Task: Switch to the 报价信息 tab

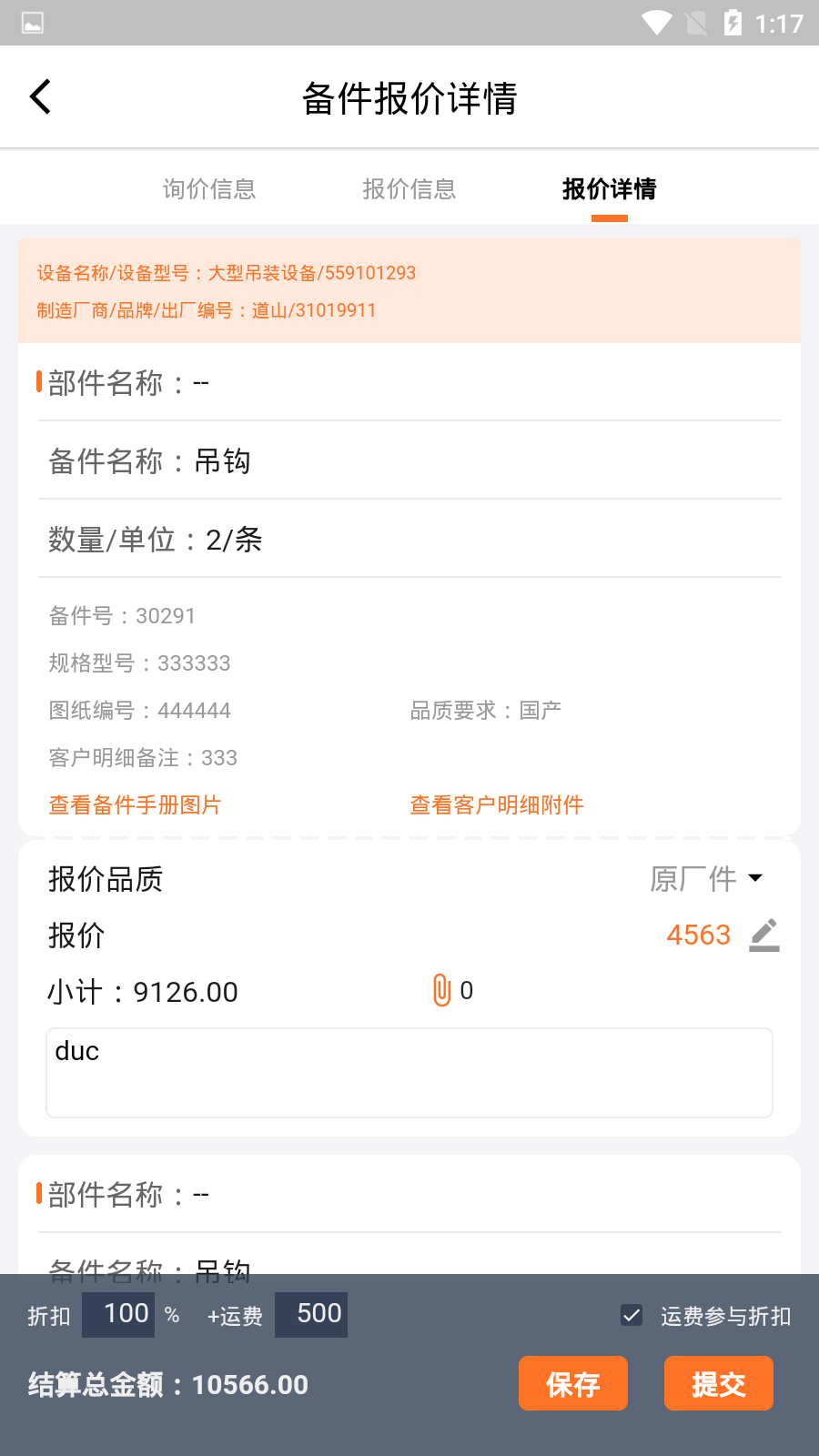Action: click(x=409, y=189)
